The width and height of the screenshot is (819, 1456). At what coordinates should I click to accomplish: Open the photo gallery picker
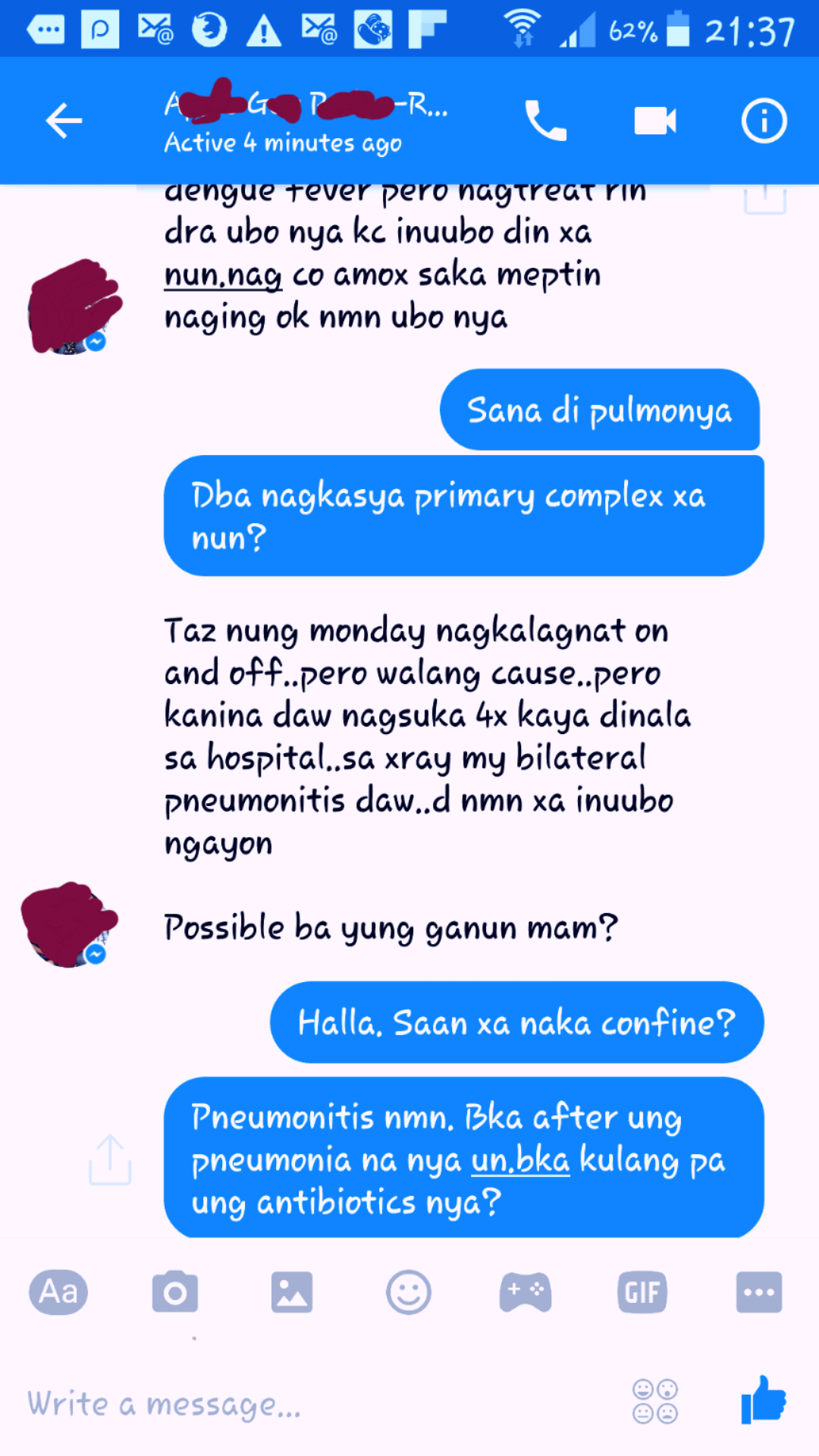[x=292, y=1292]
